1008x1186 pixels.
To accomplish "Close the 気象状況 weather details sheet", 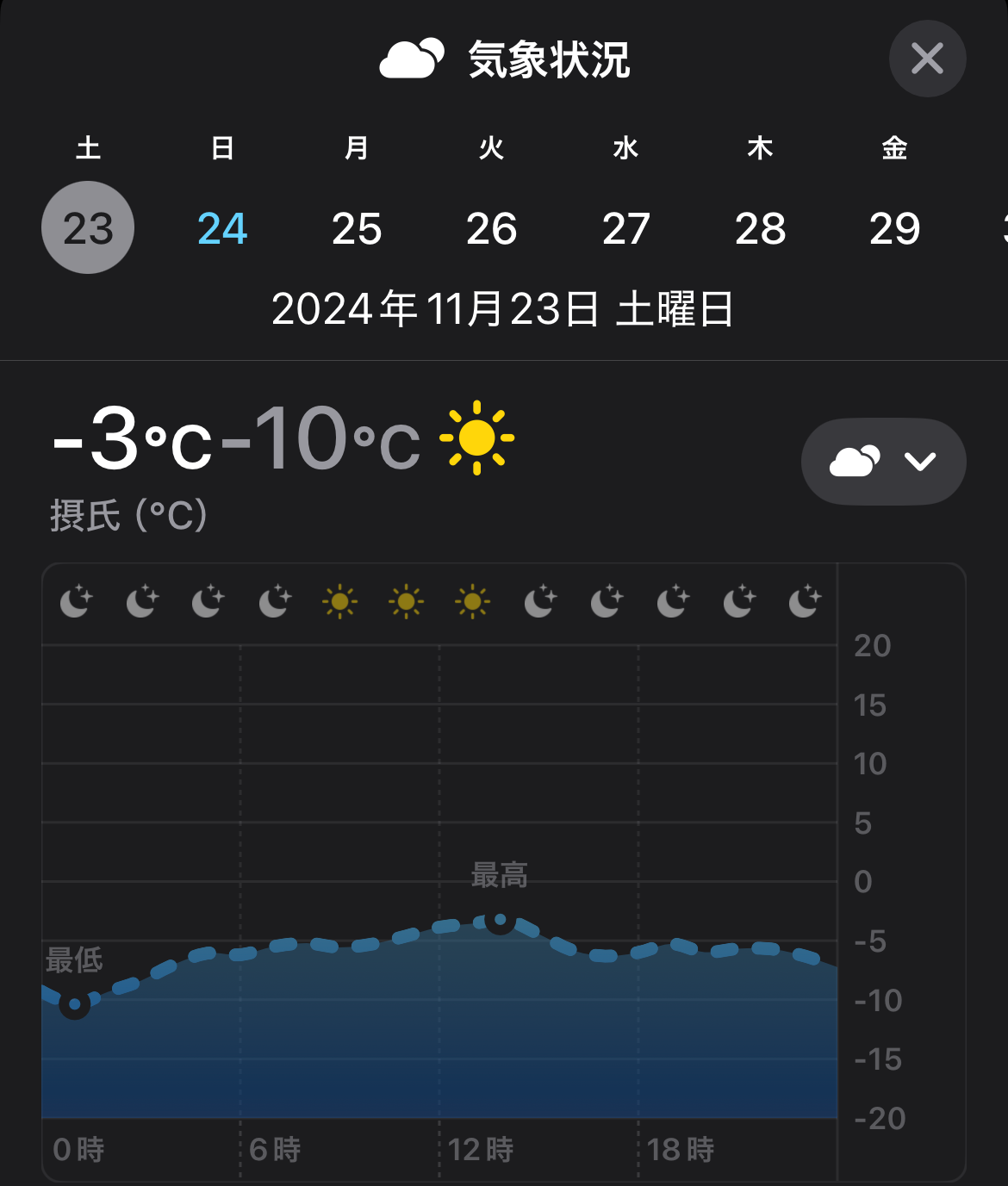I will pyautogui.click(x=927, y=59).
